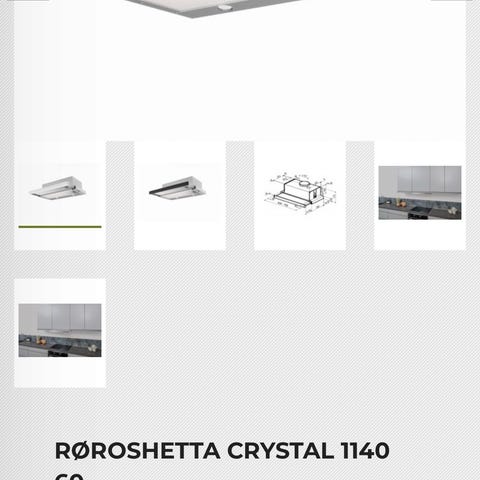The height and width of the screenshot is (480, 480).
Task: Select the white hood thumbnail with green underline
Action: pos(60,195)
